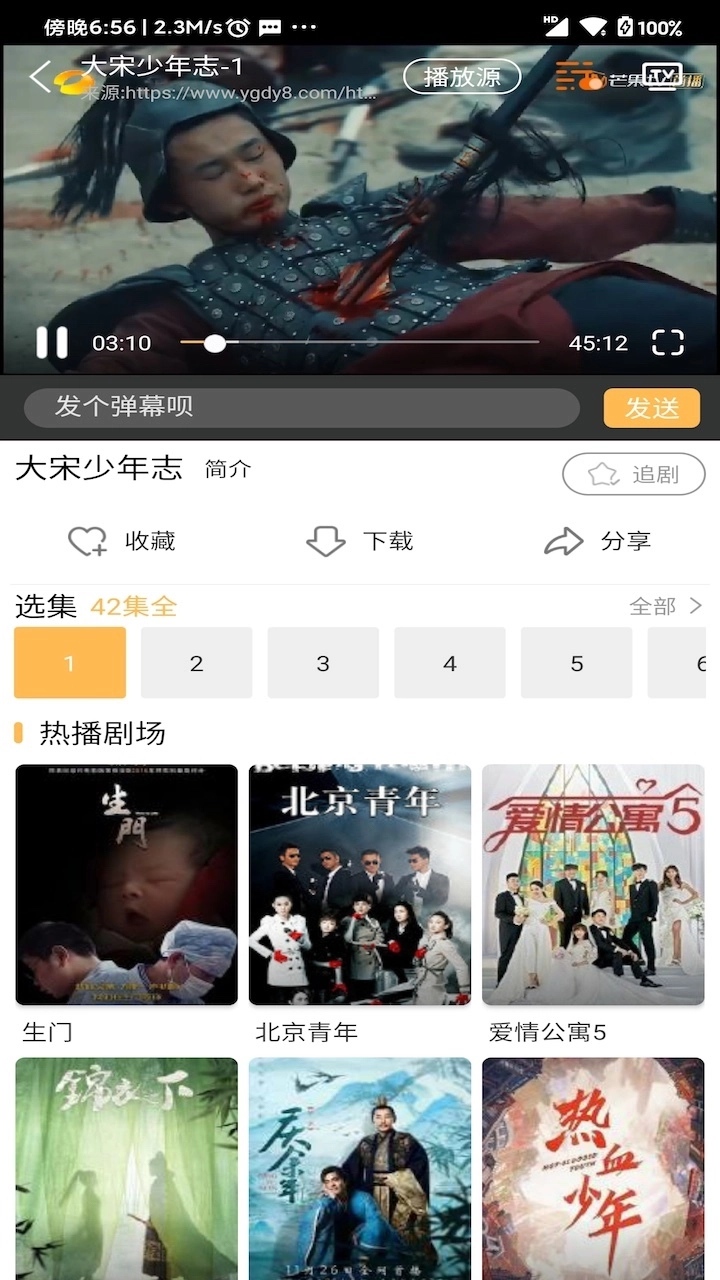Viewport: 720px width, 1280px height.
Task: Cast the video to TV
Action: [663, 77]
